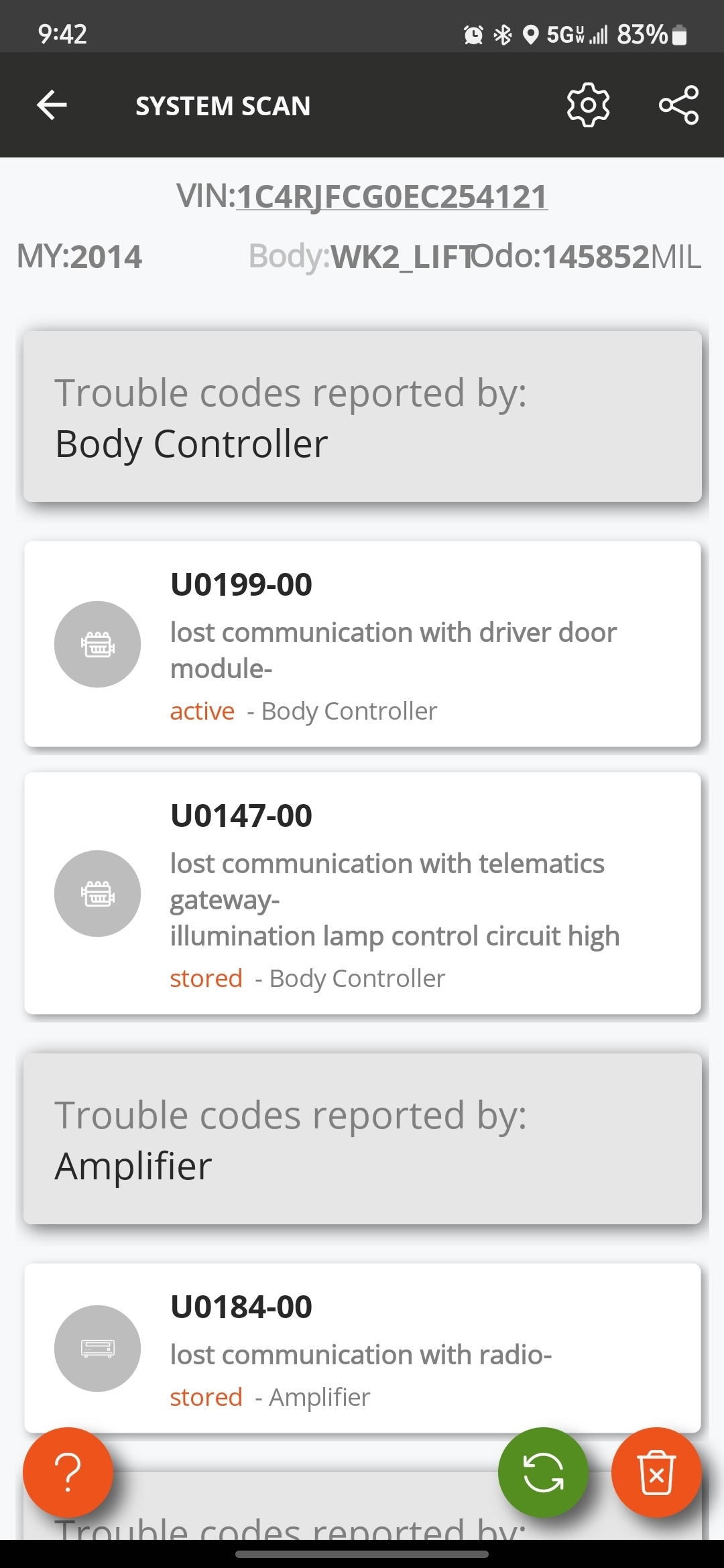Go back from System Scan
Image resolution: width=724 pixels, height=1568 pixels.
52,105
